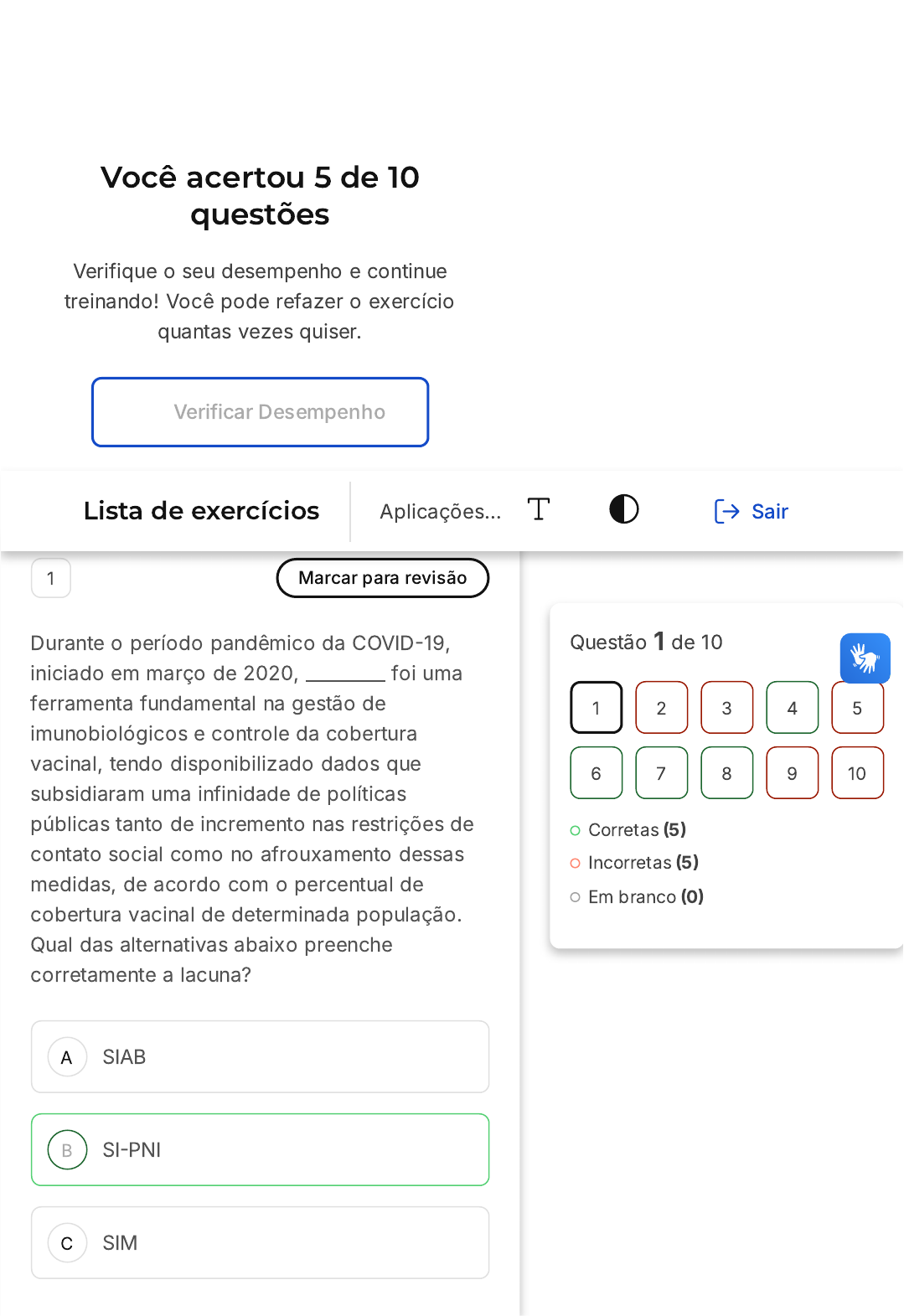Exit the exercise list via Sair

coord(752,511)
